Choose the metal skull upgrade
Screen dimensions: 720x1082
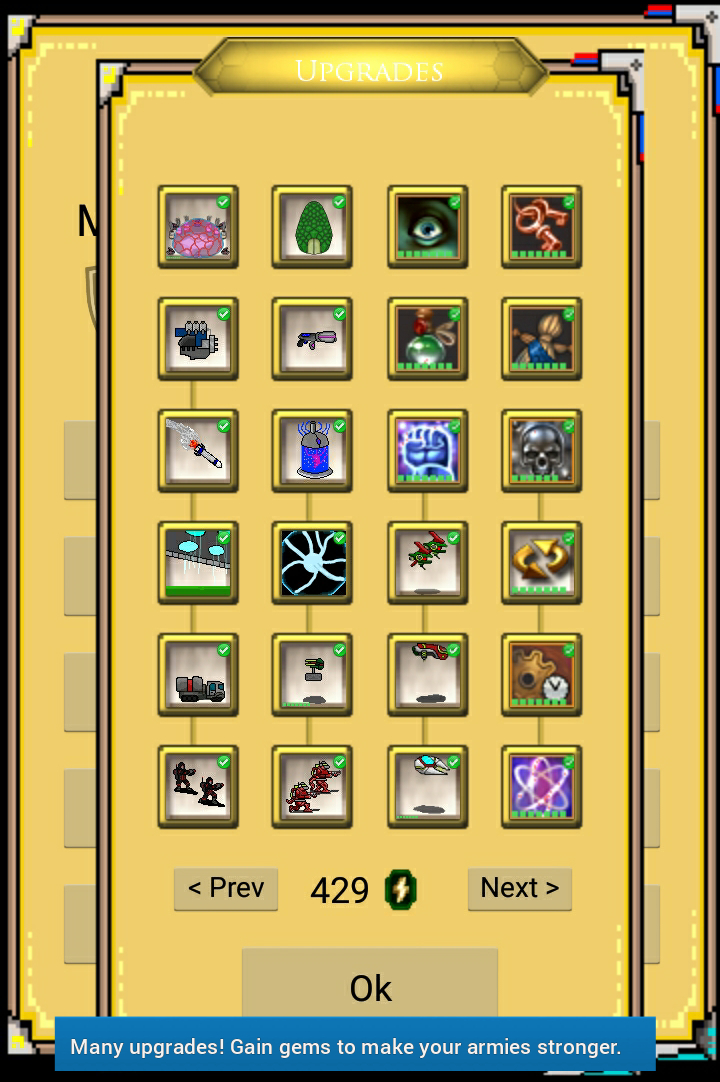coord(541,451)
